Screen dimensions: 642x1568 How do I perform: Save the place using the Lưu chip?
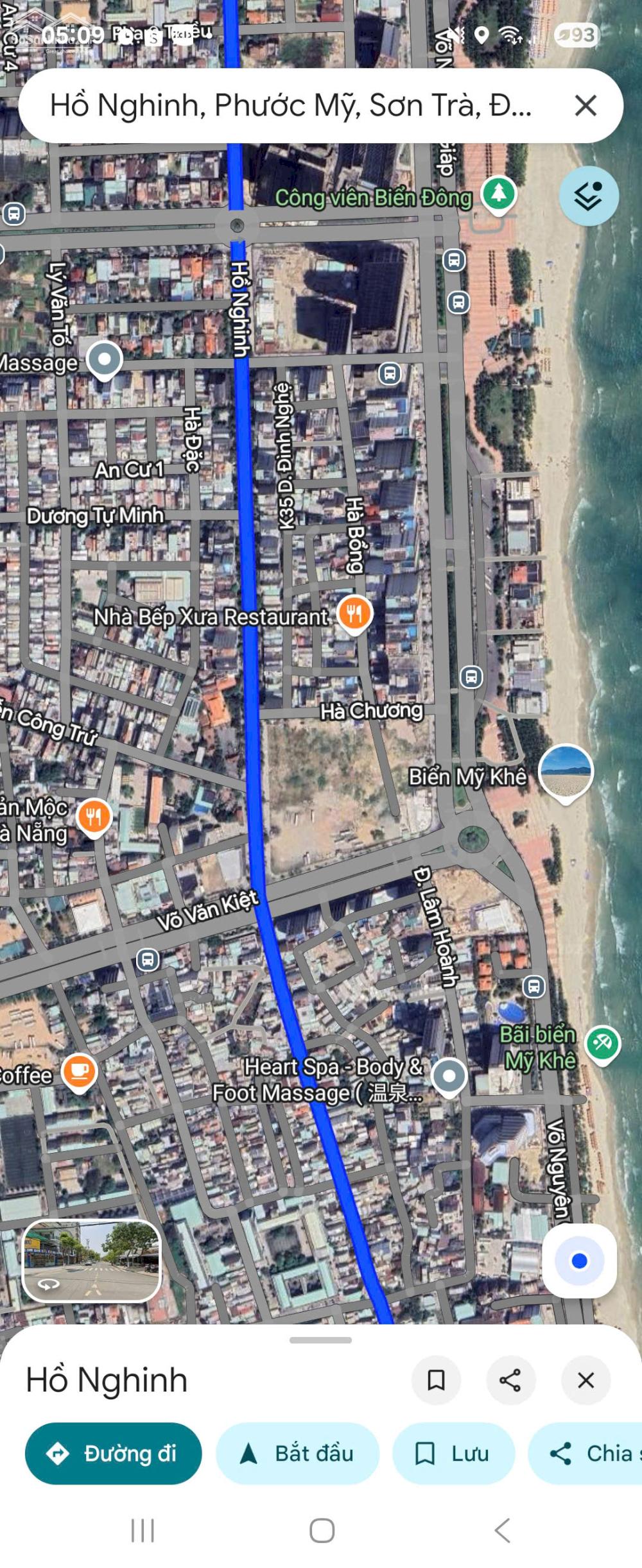(x=453, y=1453)
